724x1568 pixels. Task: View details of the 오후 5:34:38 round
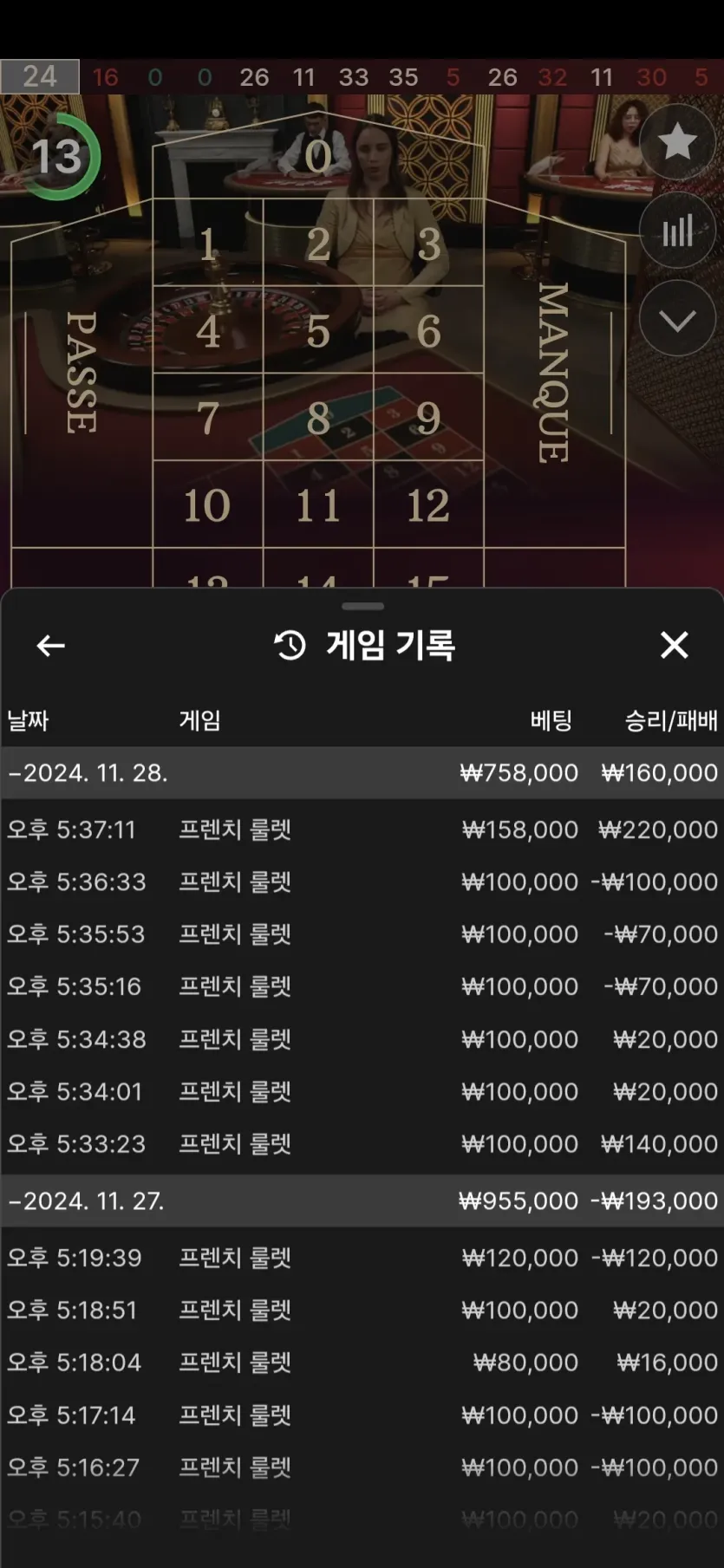(362, 1039)
